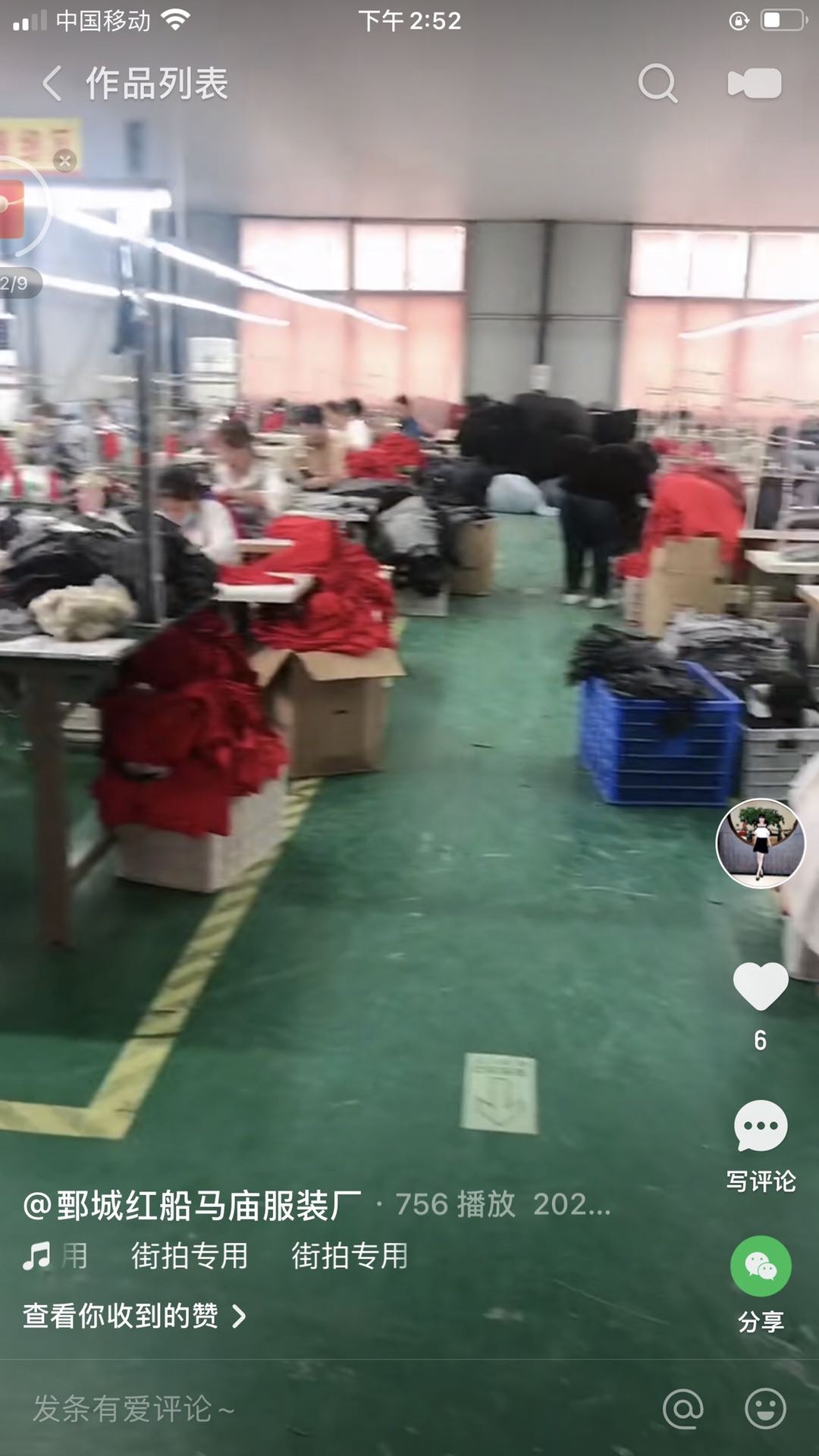
Task: Open the search icon
Action: click(x=657, y=83)
